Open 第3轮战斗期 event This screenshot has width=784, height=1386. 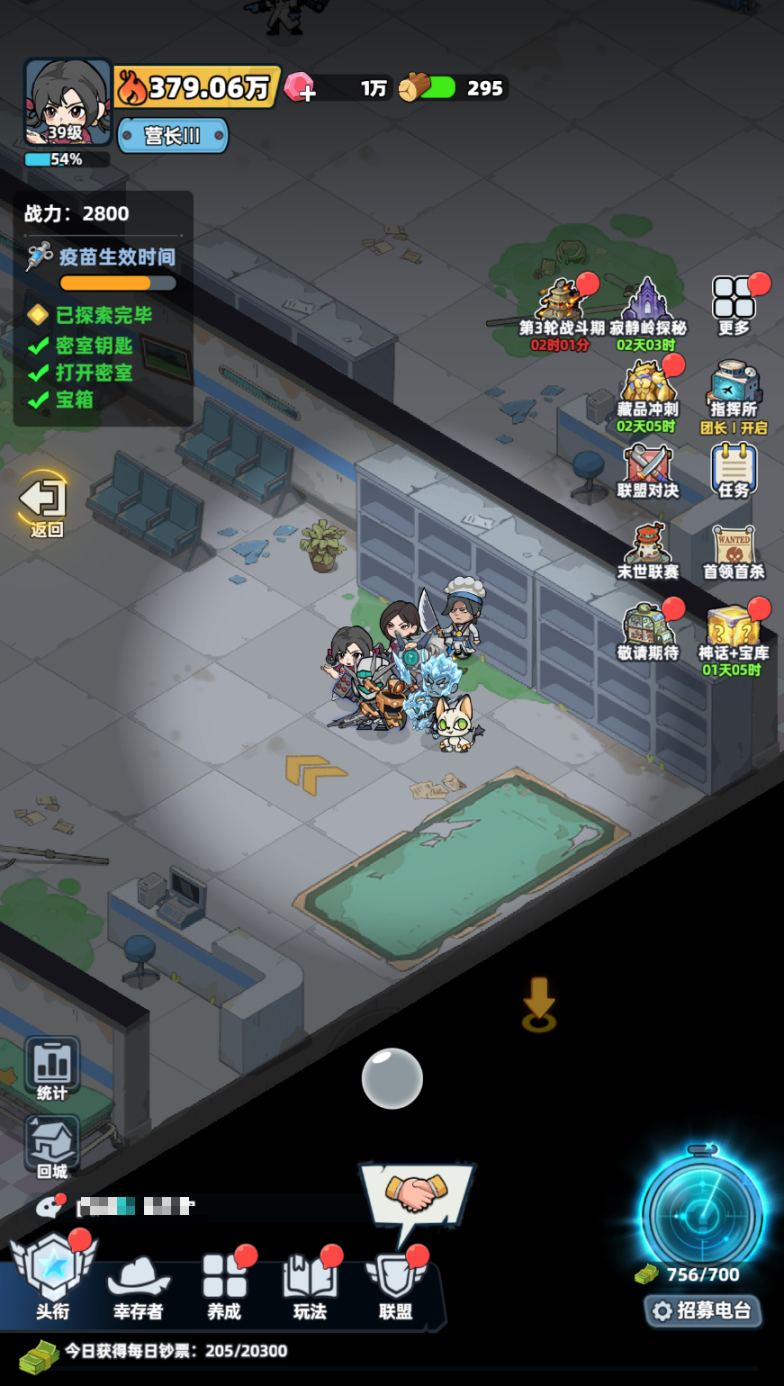[x=561, y=304]
